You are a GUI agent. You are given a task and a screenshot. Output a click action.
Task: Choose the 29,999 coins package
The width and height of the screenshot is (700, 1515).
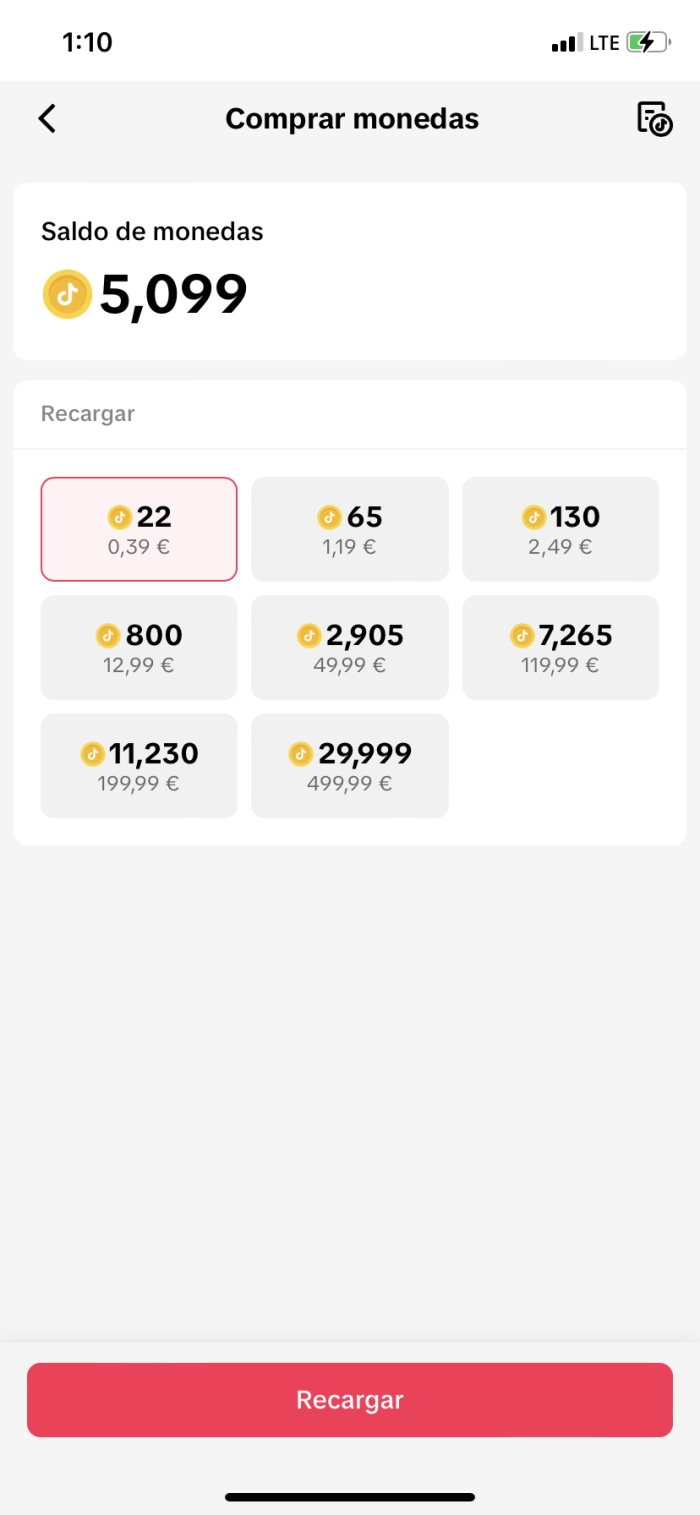pyautogui.click(x=349, y=765)
